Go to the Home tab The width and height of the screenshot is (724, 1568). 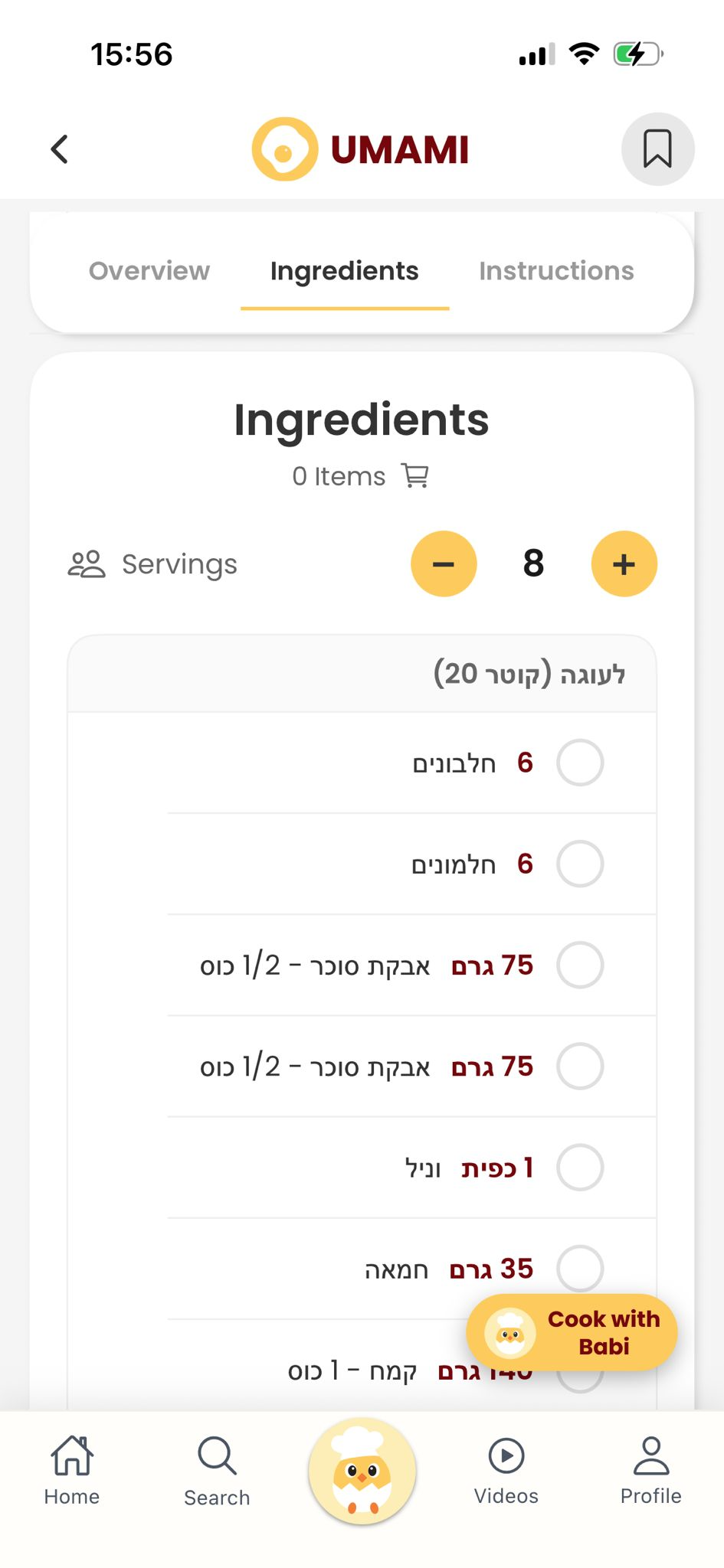pyautogui.click(x=72, y=1470)
